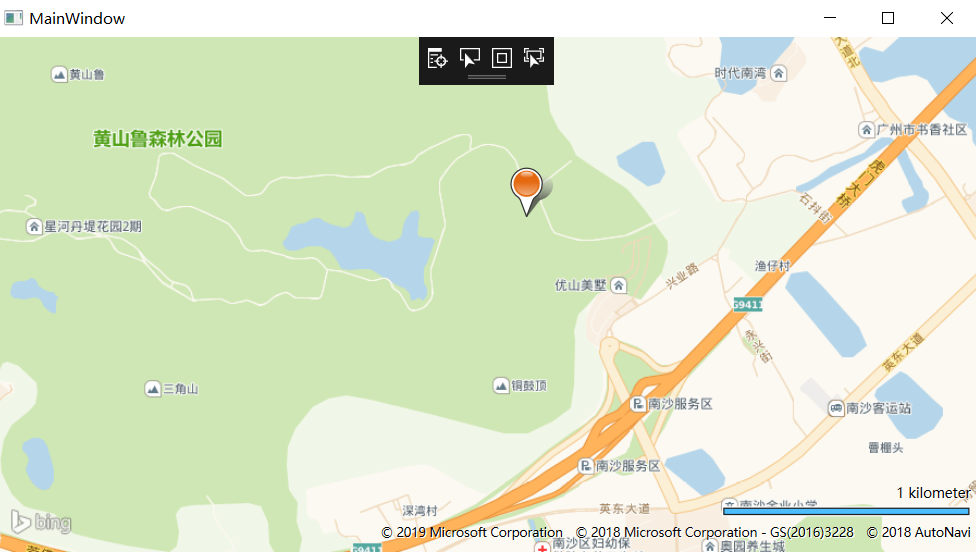Turn on track focused element
Image resolution: width=976 pixels, height=552 pixels.
pos(534,59)
